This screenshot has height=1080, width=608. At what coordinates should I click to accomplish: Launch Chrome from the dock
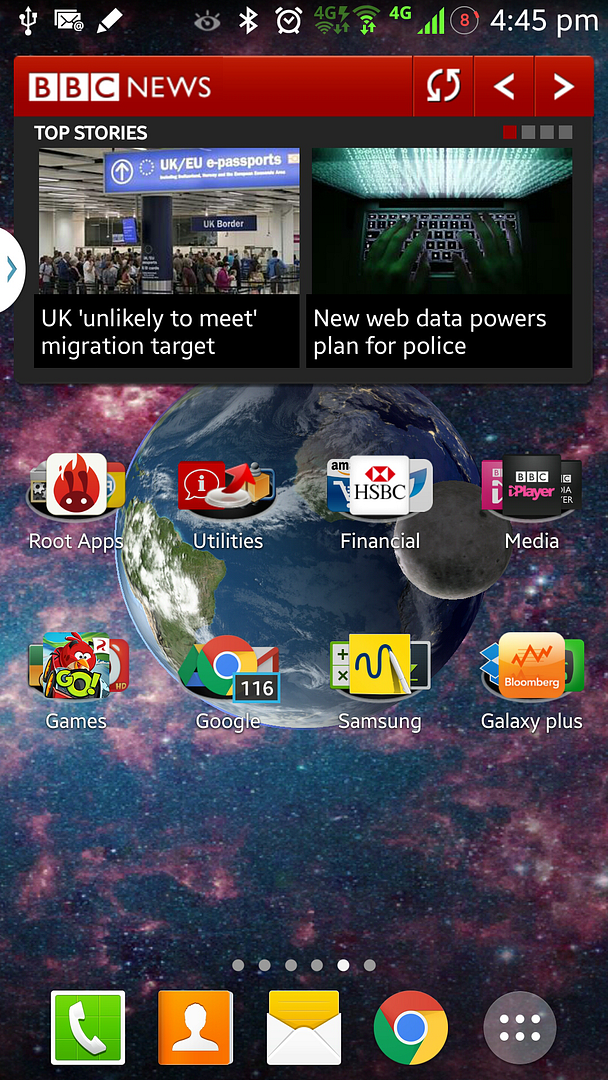click(x=410, y=1027)
